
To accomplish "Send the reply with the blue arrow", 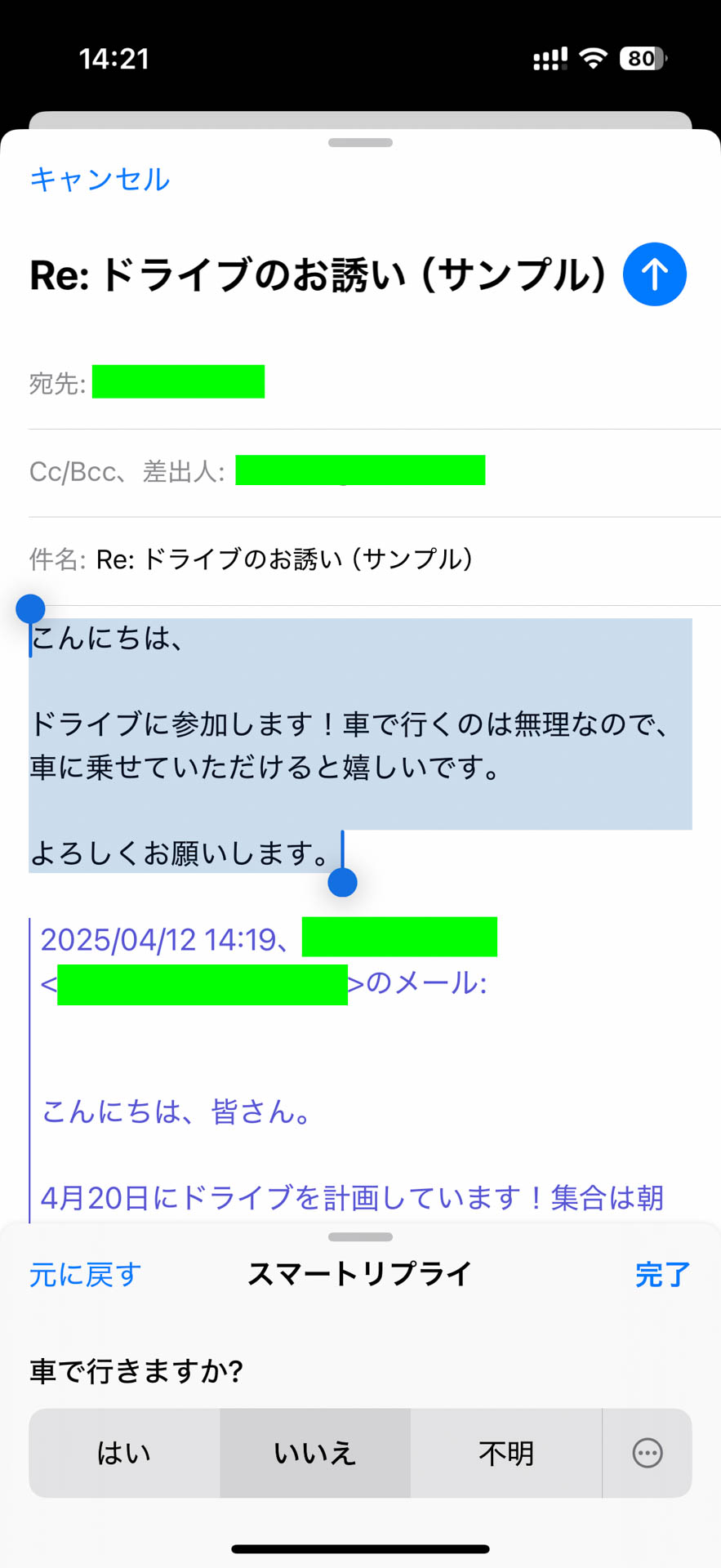I will 654,274.
